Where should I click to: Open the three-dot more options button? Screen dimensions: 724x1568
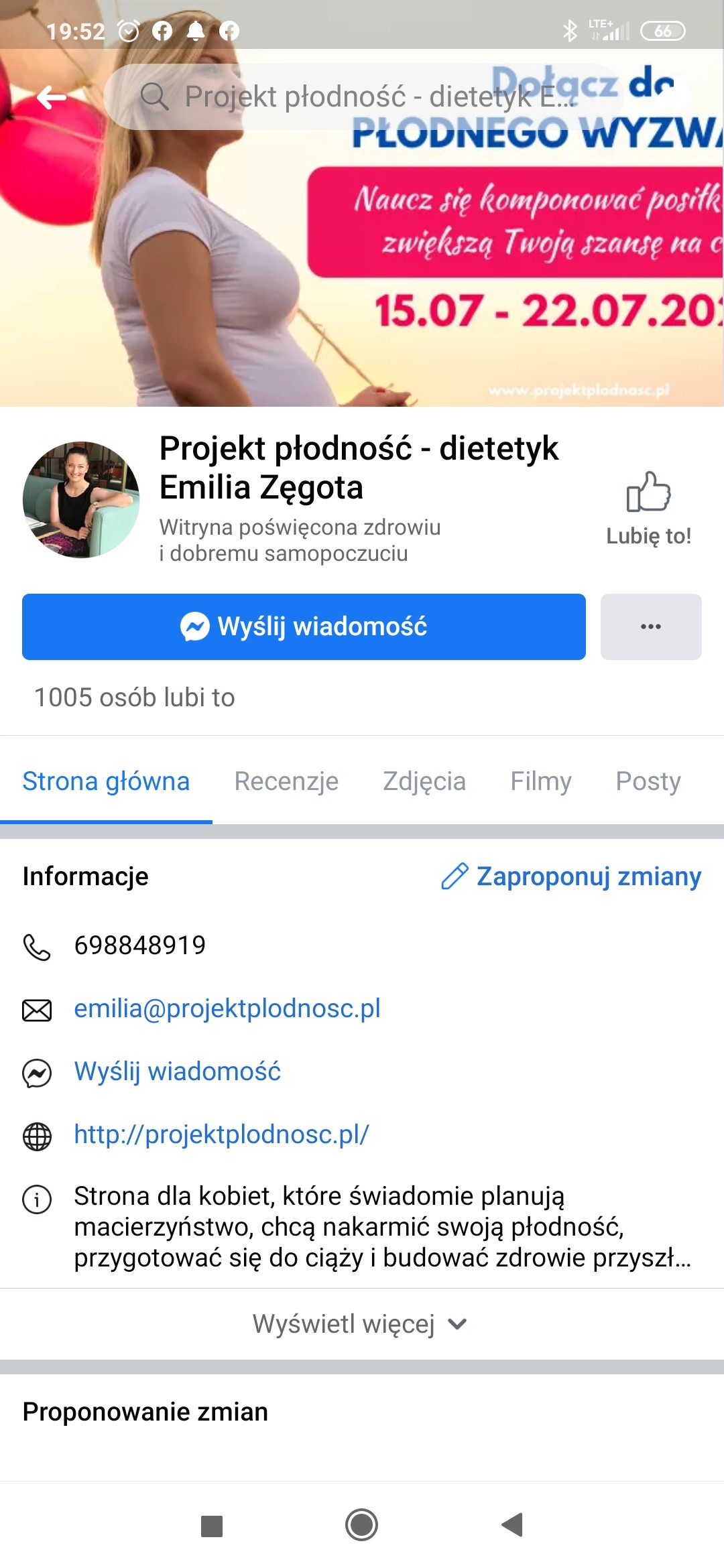(x=650, y=627)
